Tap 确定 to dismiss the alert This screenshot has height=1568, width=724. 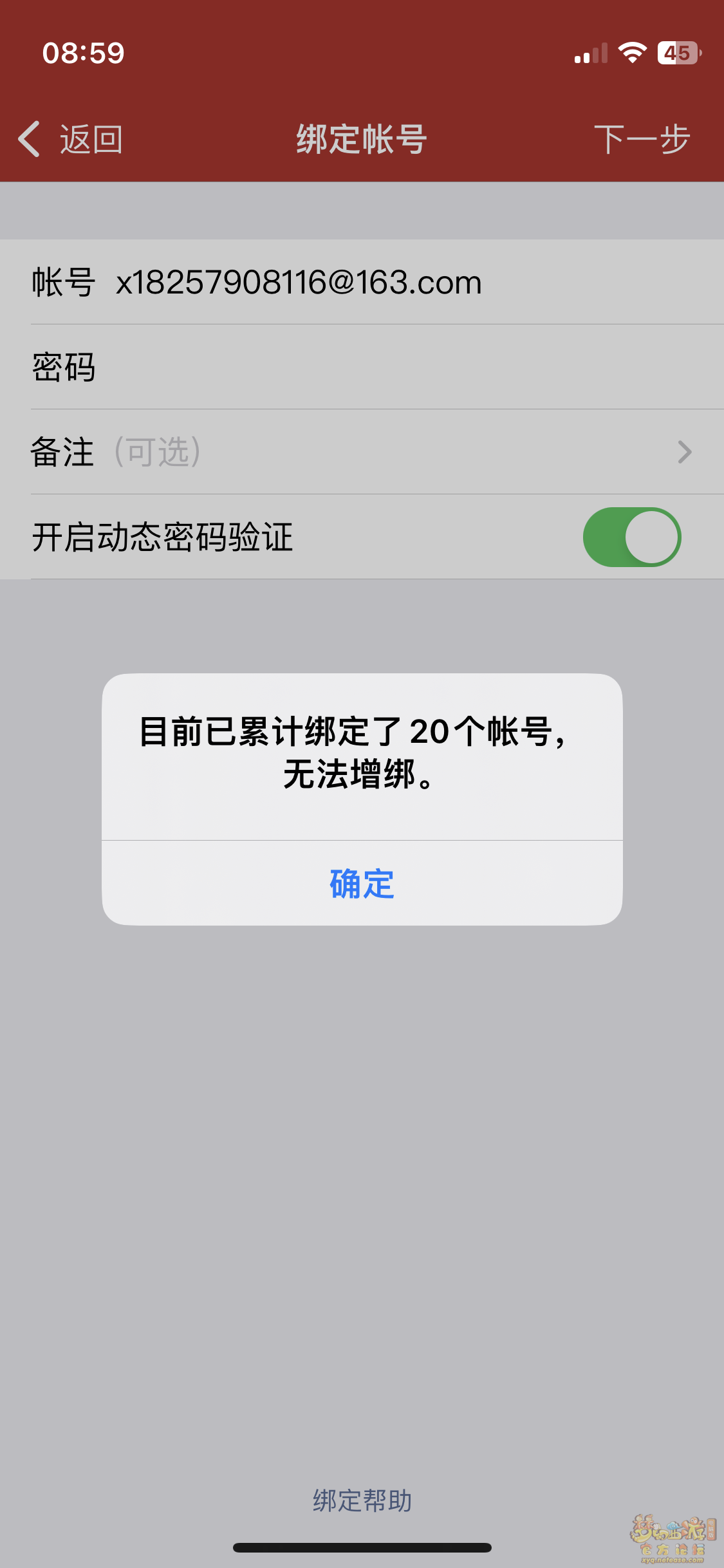362,883
